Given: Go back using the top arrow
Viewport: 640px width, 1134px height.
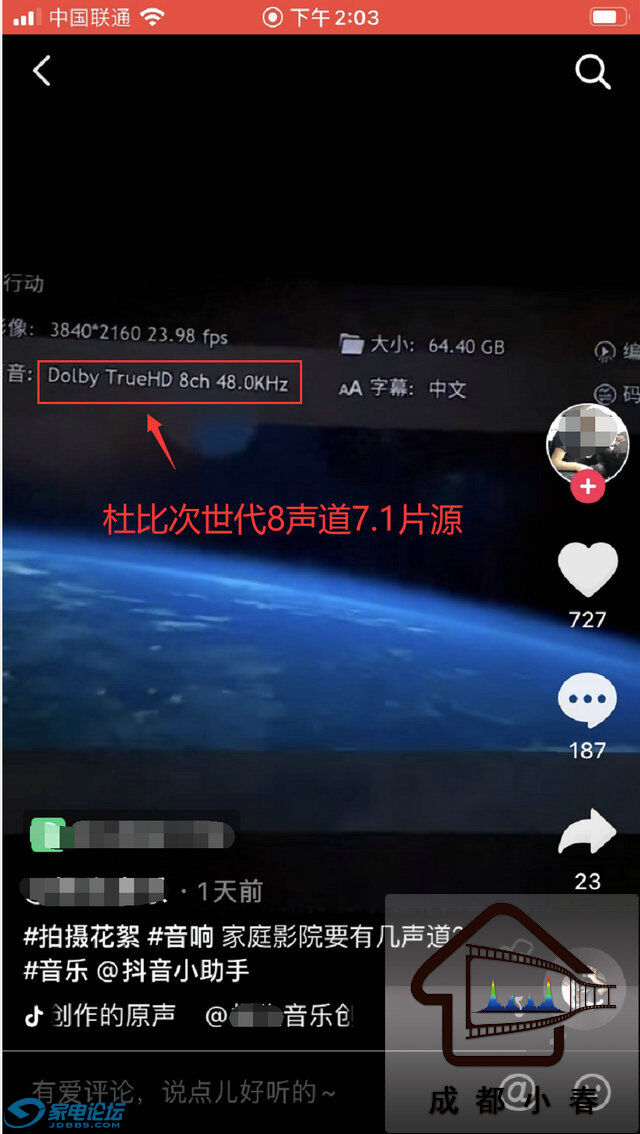Looking at the screenshot, I should (41, 72).
